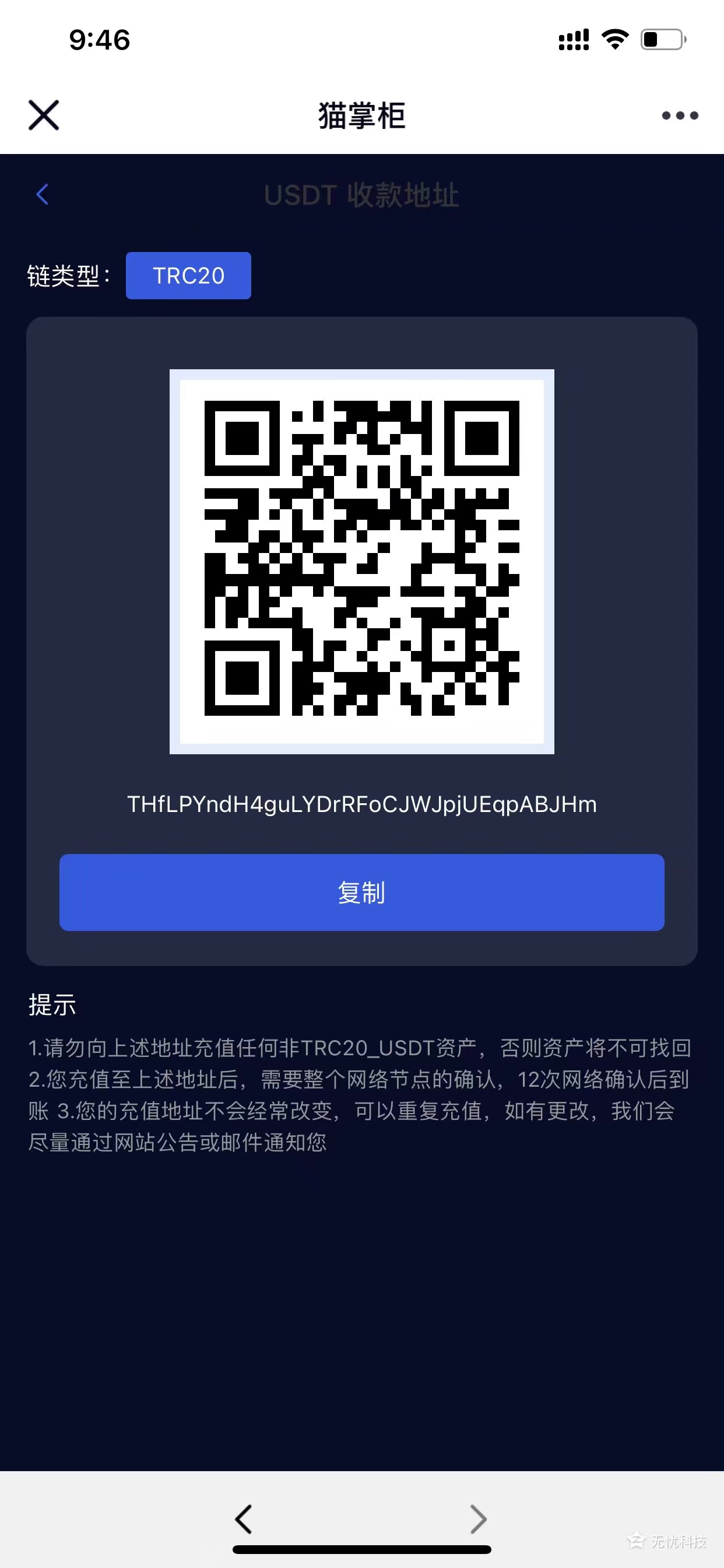Tap the browser back arrow at bottom
This screenshot has width=724, height=1568.
tap(243, 1518)
